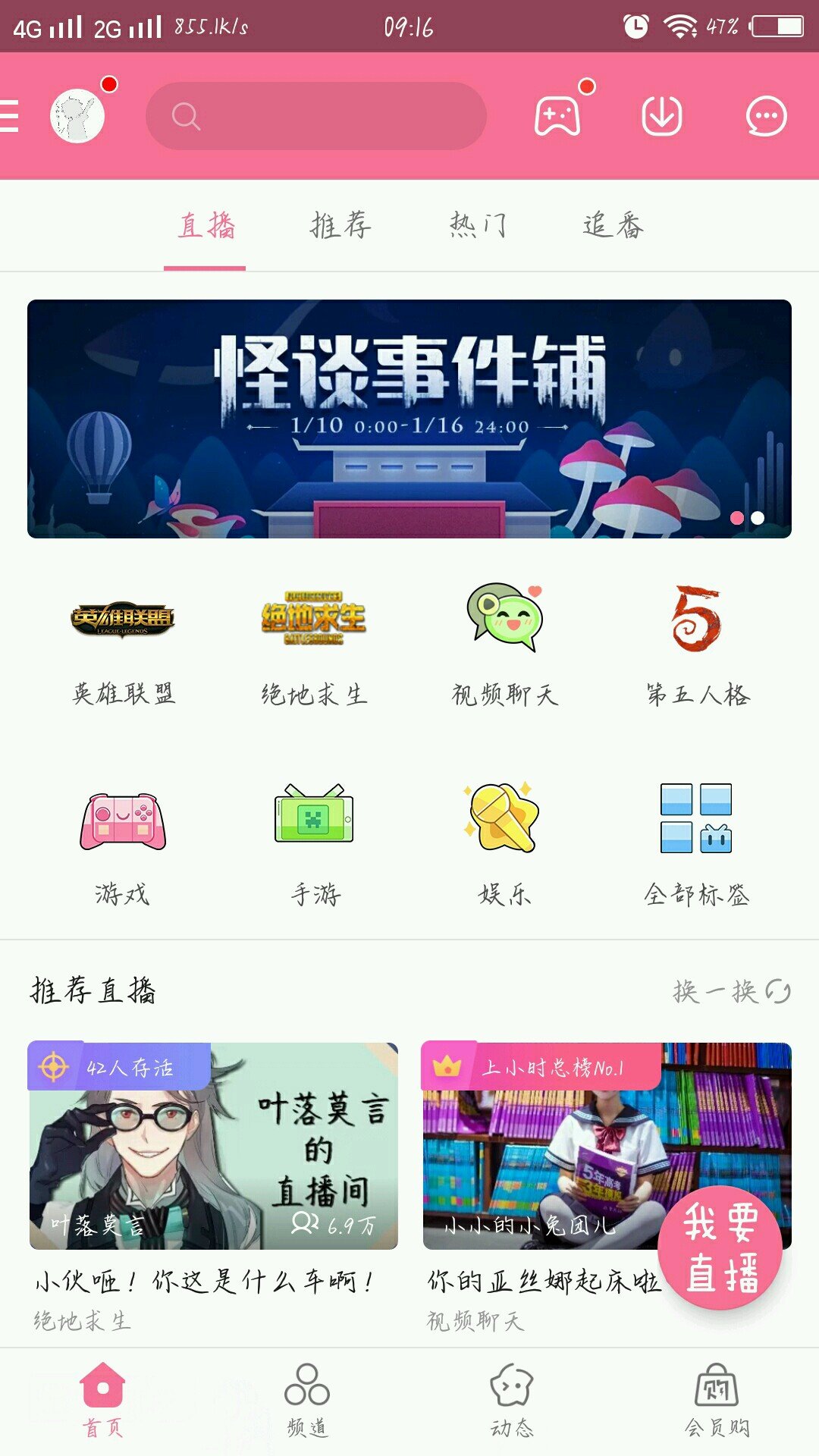Open the messages chat bubble icon

click(766, 116)
